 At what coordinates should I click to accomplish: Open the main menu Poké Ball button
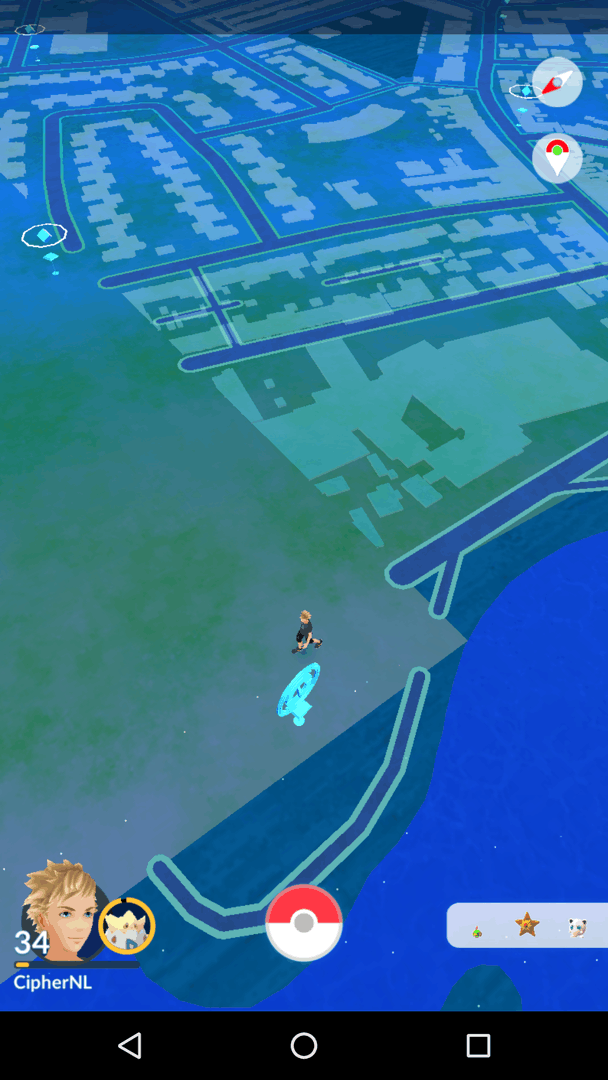pyautogui.click(x=304, y=923)
